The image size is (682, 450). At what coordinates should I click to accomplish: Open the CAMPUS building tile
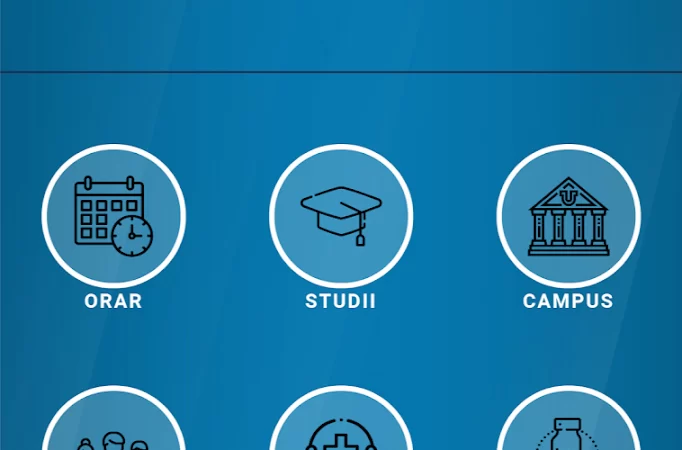click(568, 216)
